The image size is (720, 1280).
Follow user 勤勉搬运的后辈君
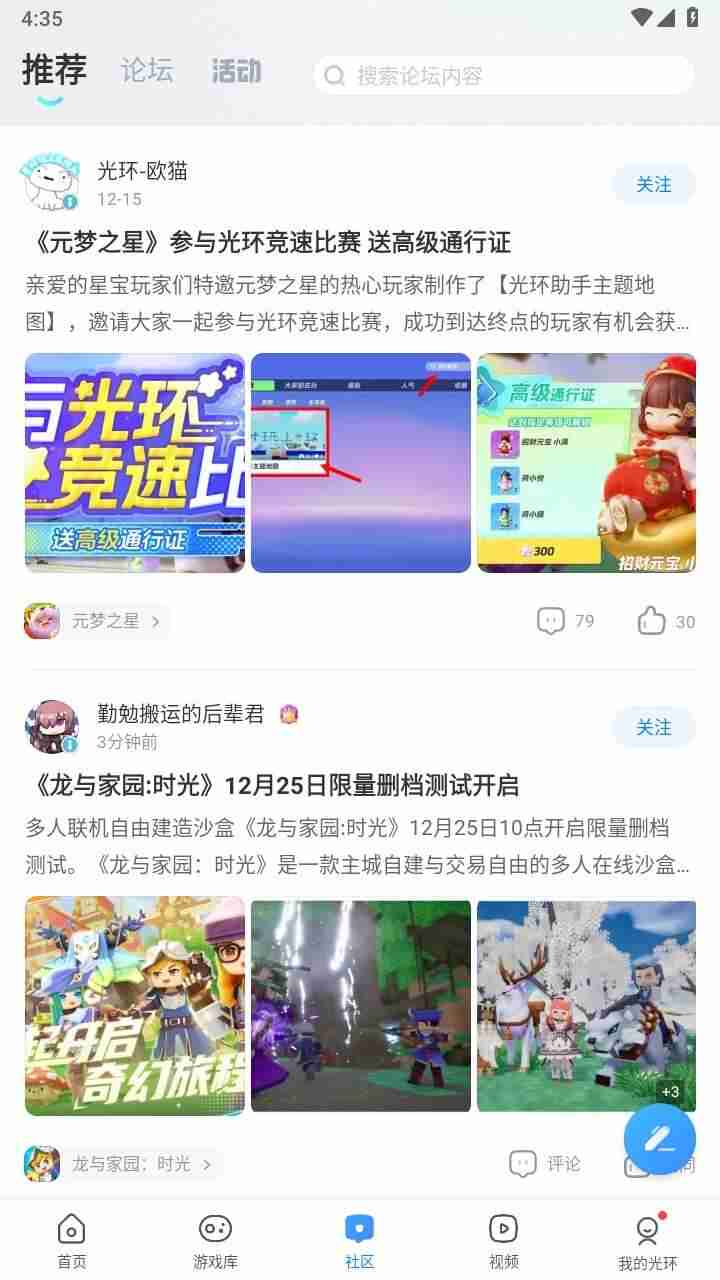point(653,728)
